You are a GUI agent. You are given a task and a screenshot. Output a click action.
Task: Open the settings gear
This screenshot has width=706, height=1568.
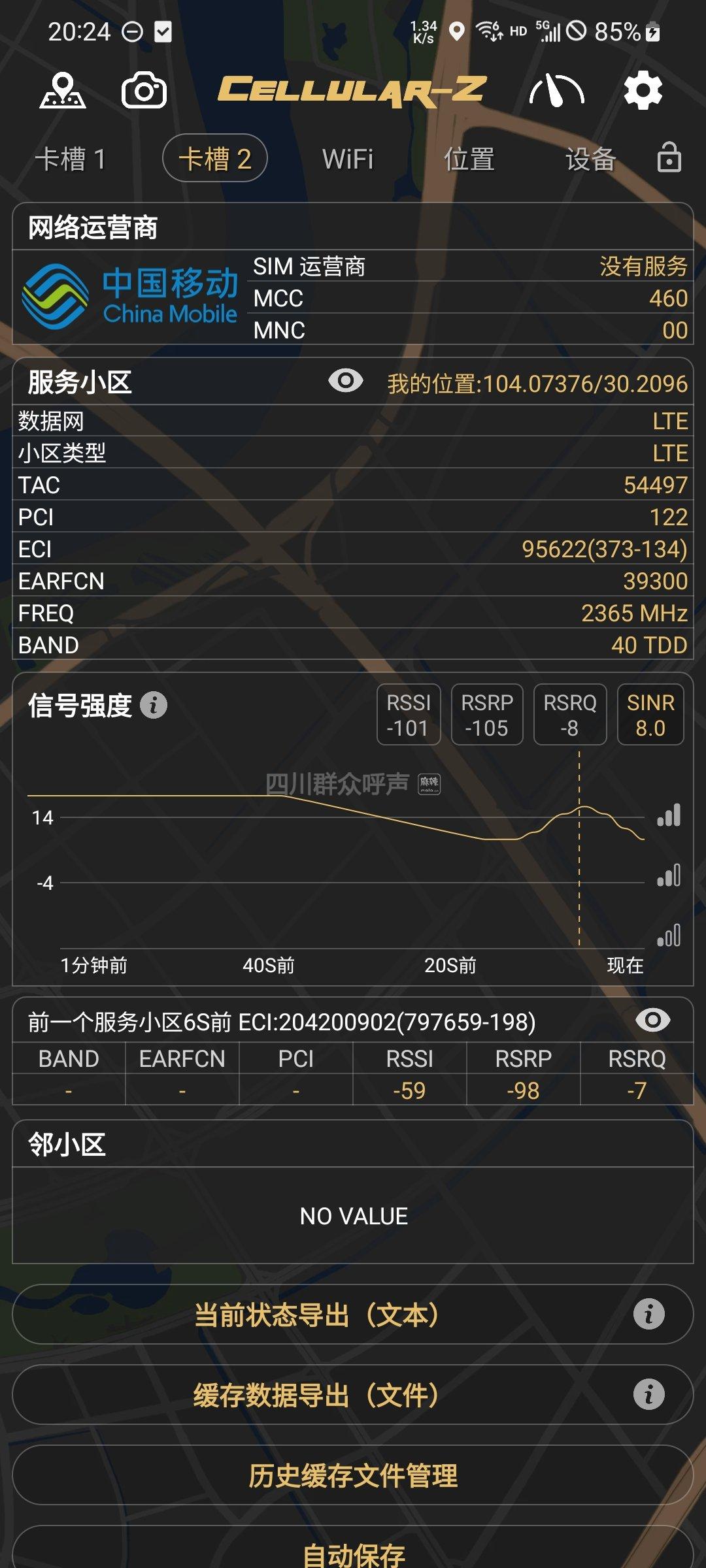pos(643,90)
